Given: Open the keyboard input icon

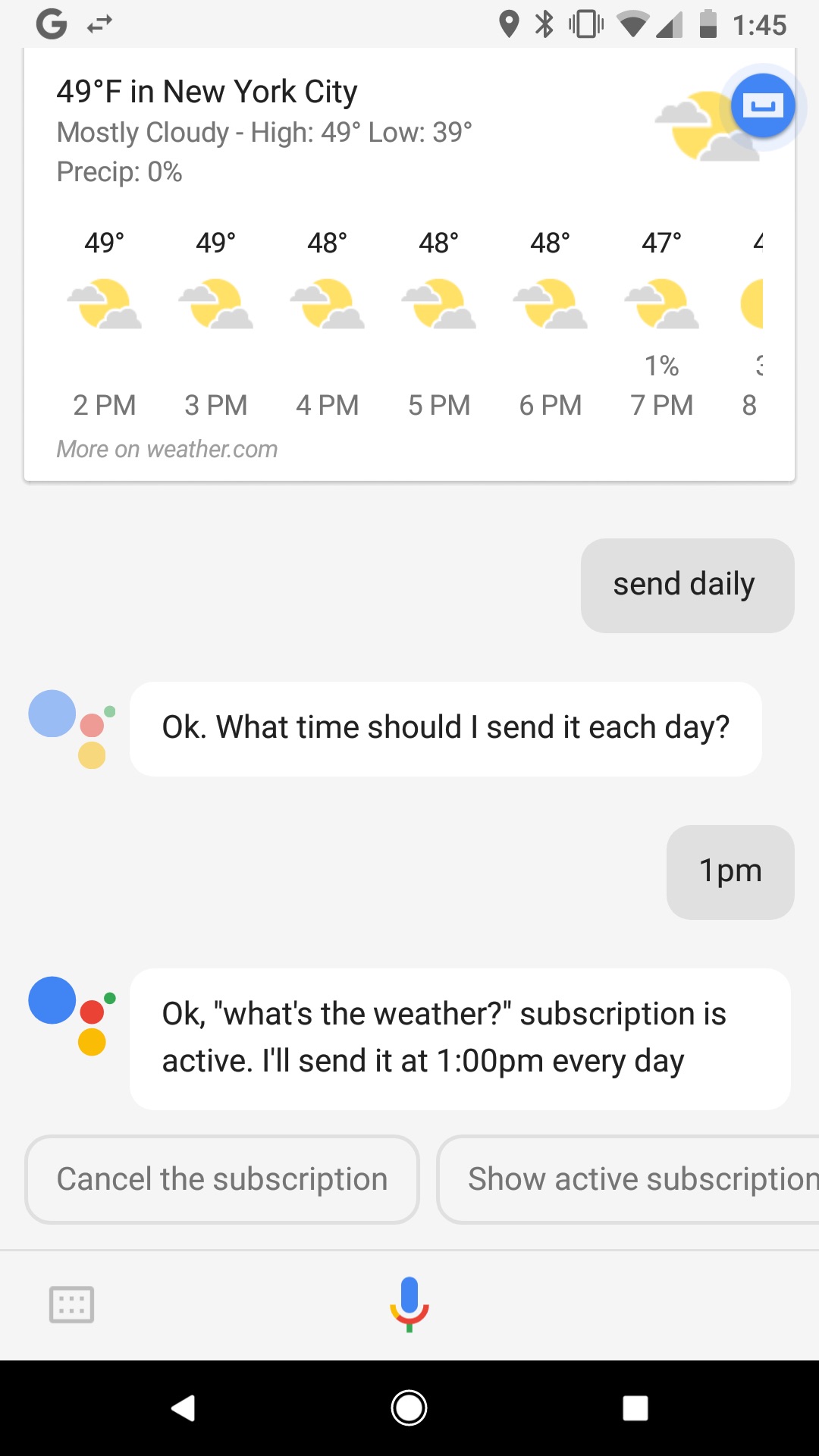Looking at the screenshot, I should (x=71, y=1304).
